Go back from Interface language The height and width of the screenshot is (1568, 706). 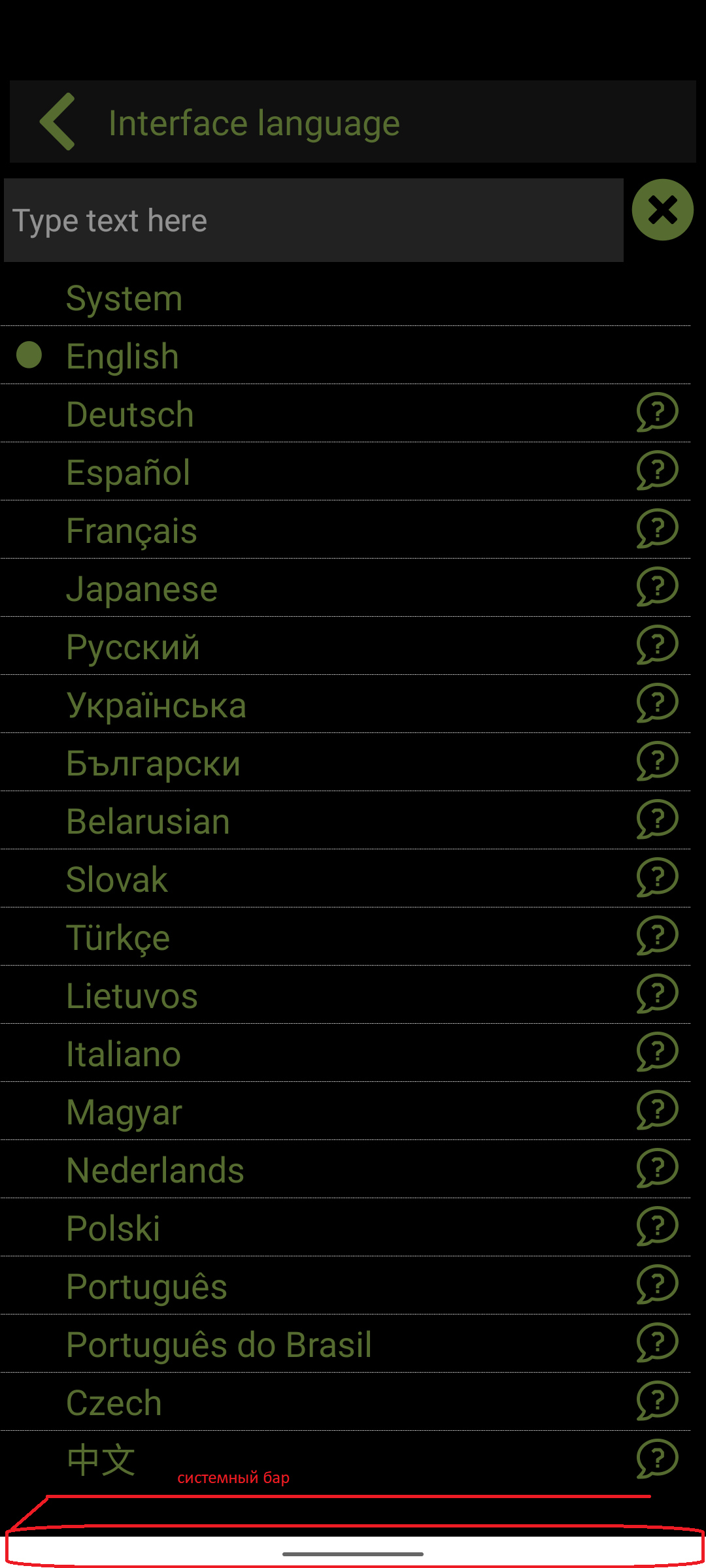[58, 122]
